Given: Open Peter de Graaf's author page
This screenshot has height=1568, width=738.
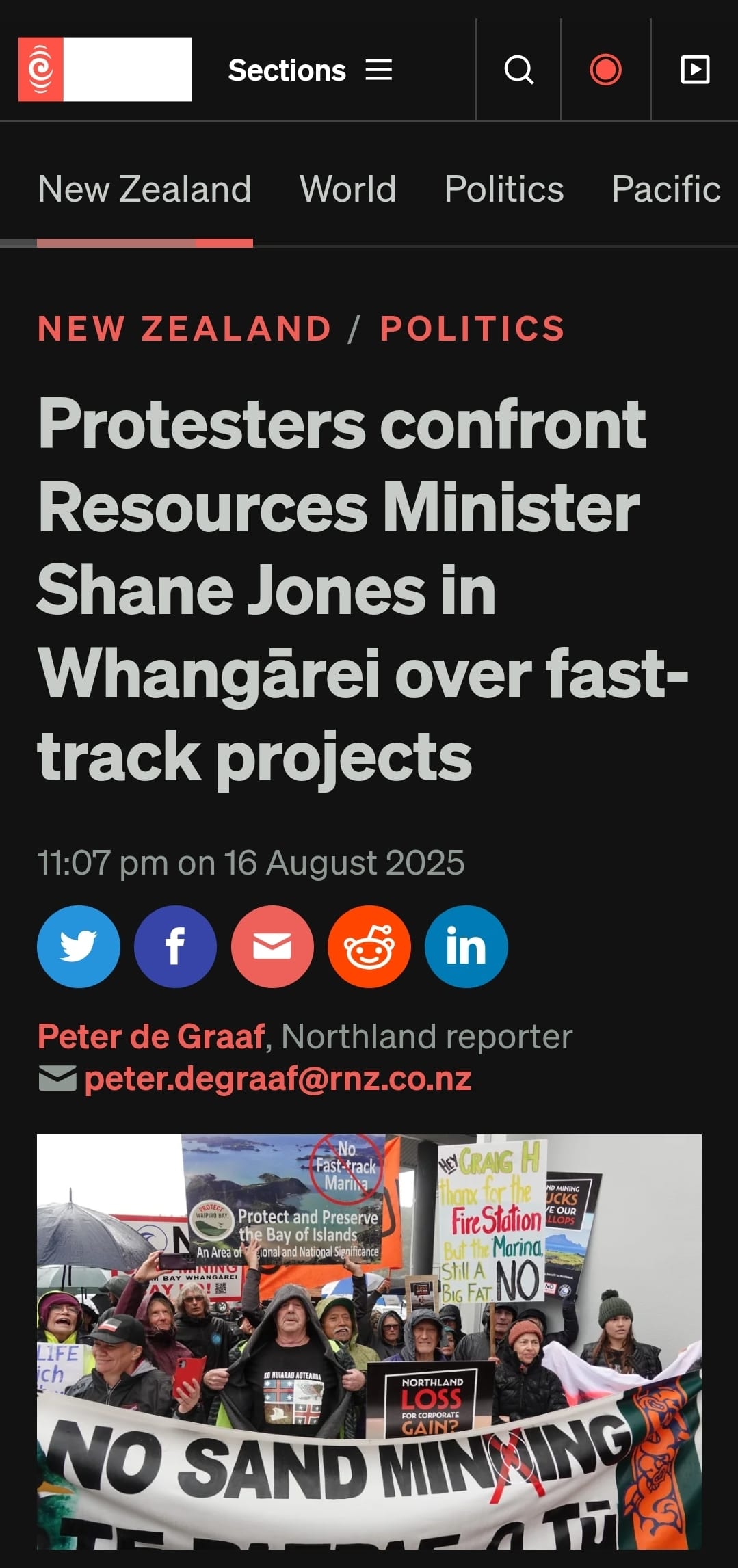Looking at the screenshot, I should click(151, 1037).
